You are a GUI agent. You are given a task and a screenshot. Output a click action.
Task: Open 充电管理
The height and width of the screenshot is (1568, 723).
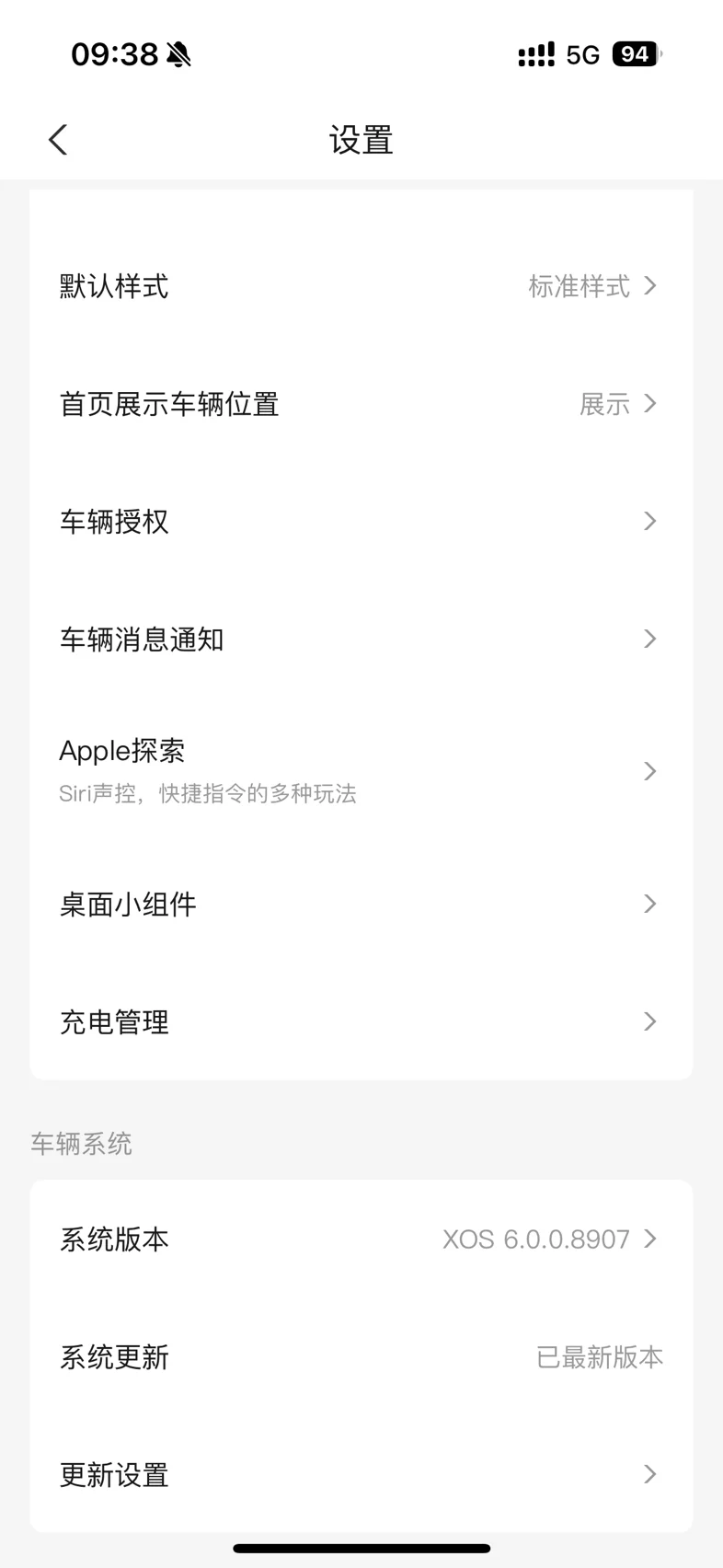point(361,1022)
